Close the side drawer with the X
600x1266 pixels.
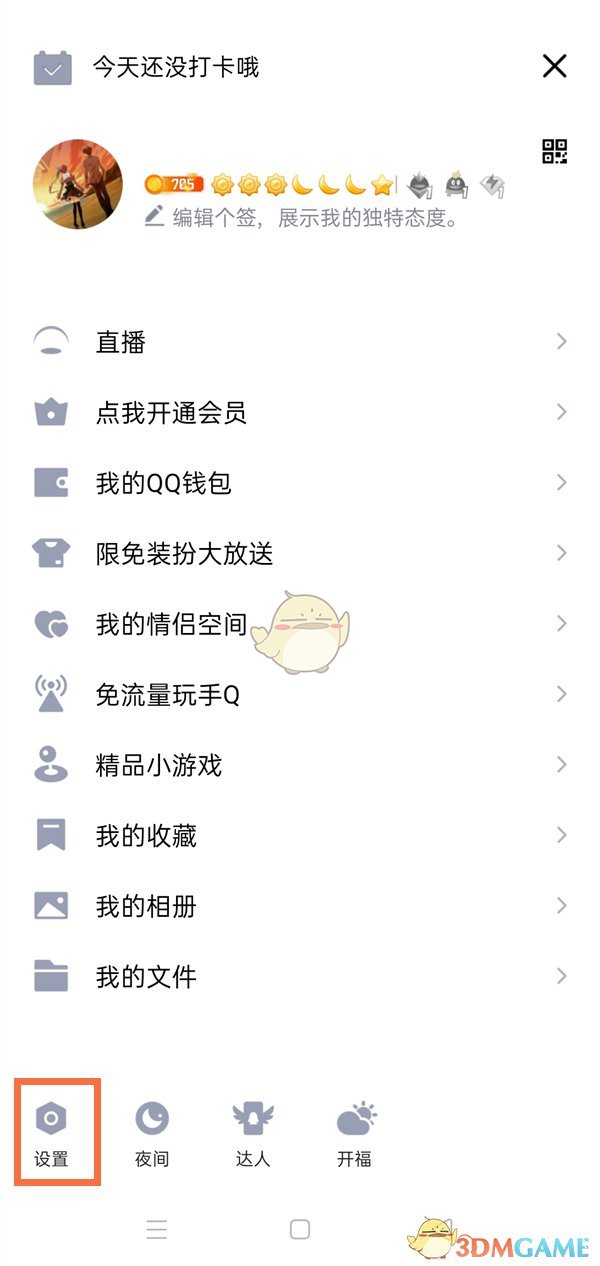coord(554,67)
